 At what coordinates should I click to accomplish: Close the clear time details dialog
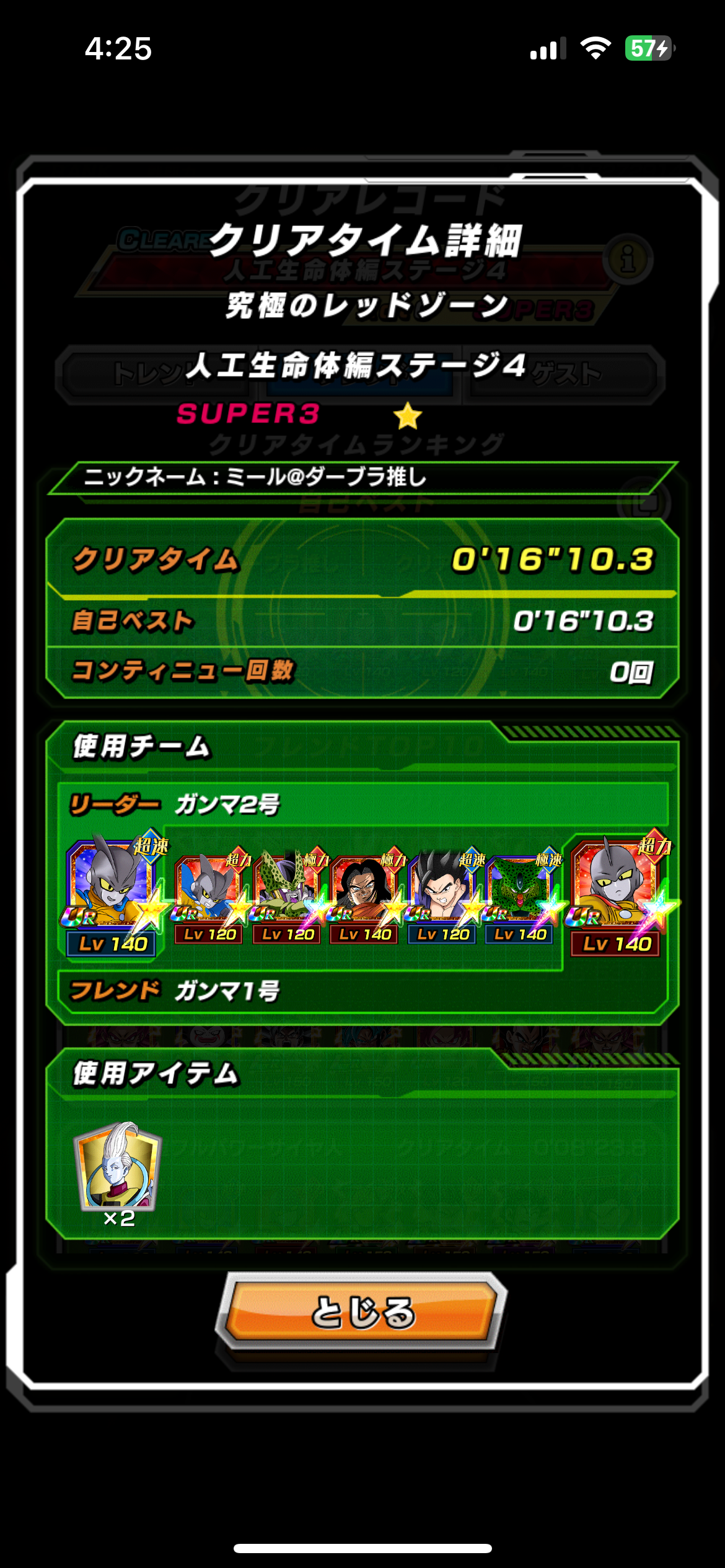pyautogui.click(x=362, y=1312)
